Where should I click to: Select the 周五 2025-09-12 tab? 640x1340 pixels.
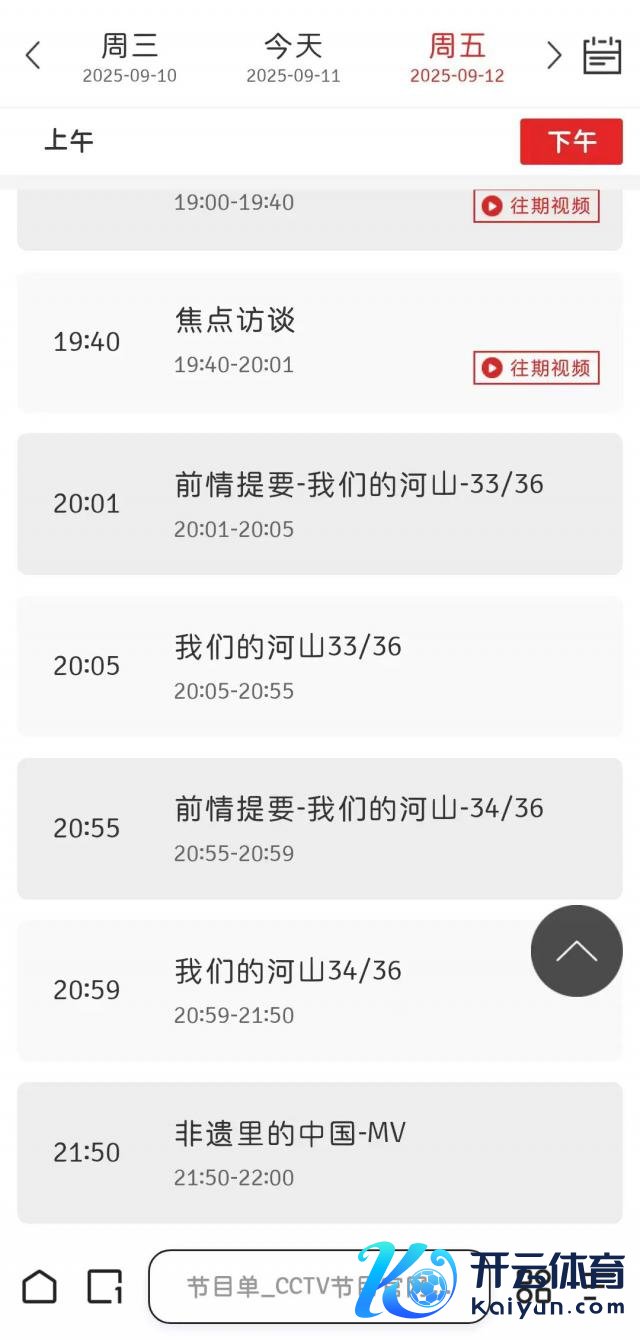tap(457, 58)
